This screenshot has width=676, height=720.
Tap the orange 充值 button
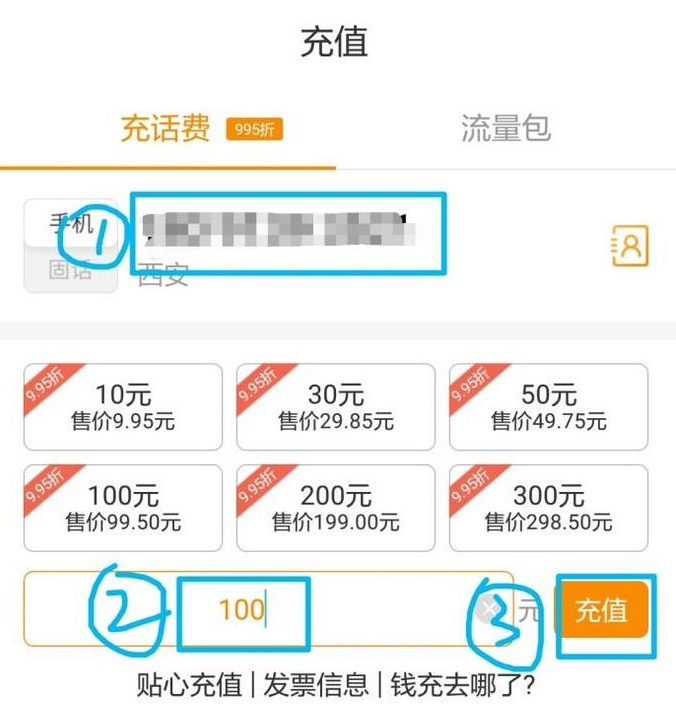click(601, 609)
